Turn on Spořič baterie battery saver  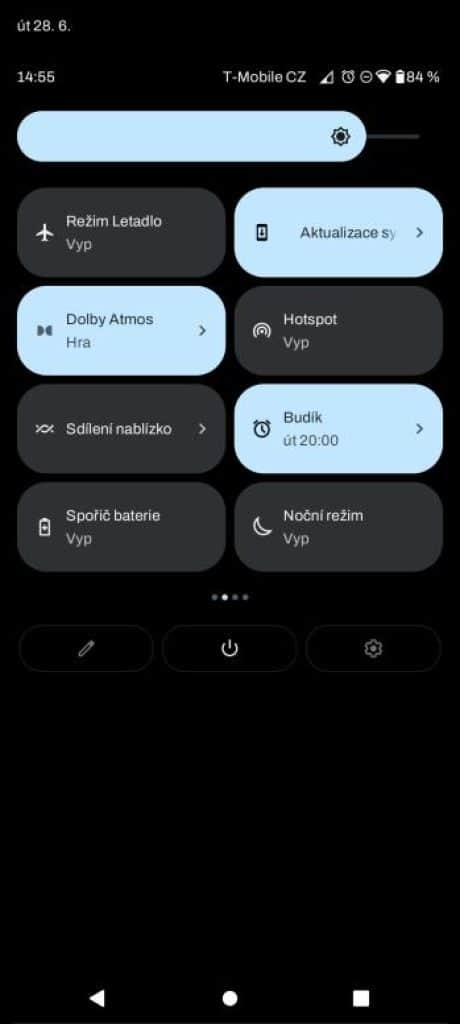122,527
